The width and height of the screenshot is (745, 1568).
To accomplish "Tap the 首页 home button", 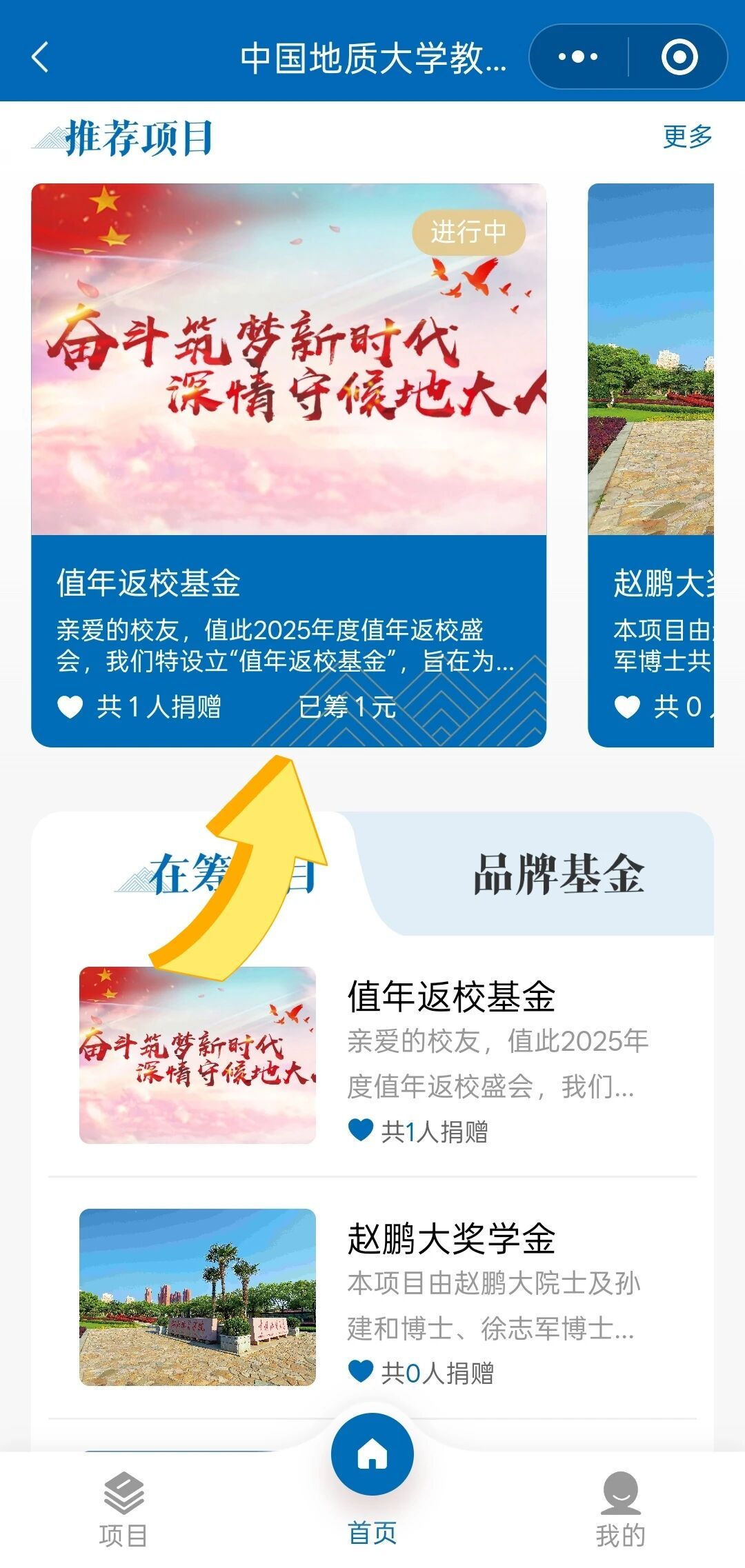I will pyautogui.click(x=372, y=1480).
